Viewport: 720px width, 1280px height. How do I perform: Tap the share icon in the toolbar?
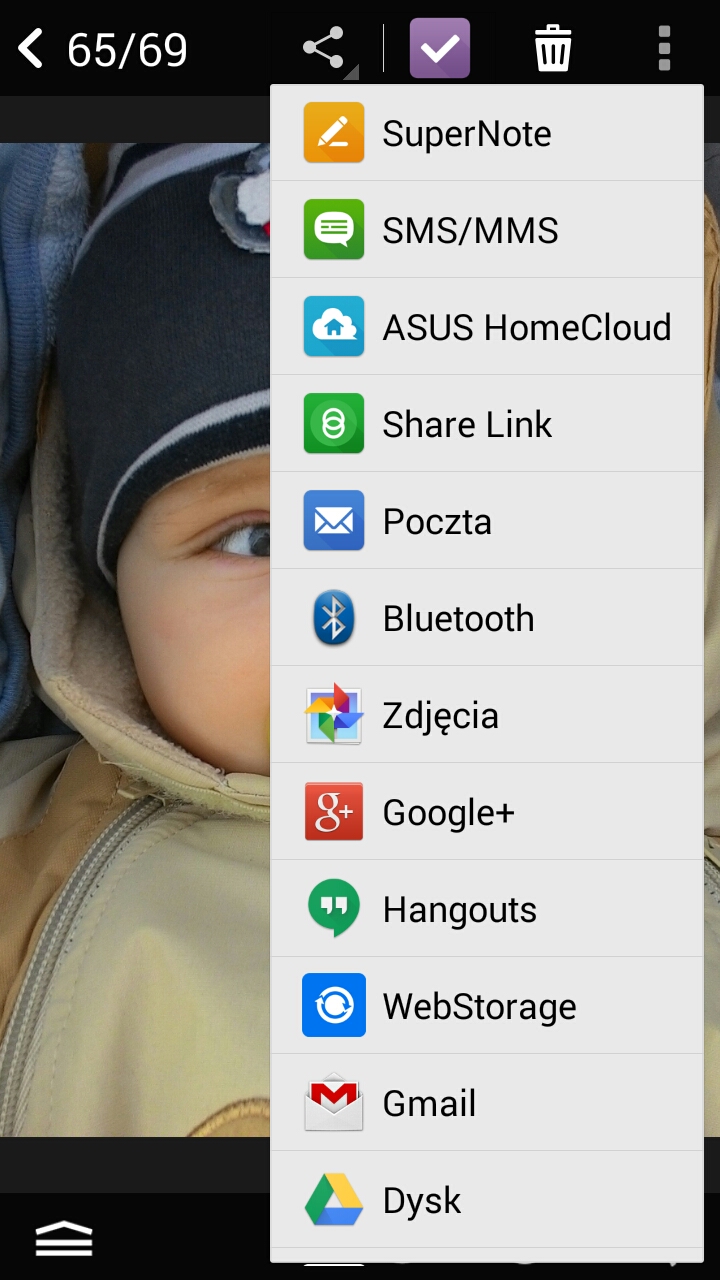(324, 48)
